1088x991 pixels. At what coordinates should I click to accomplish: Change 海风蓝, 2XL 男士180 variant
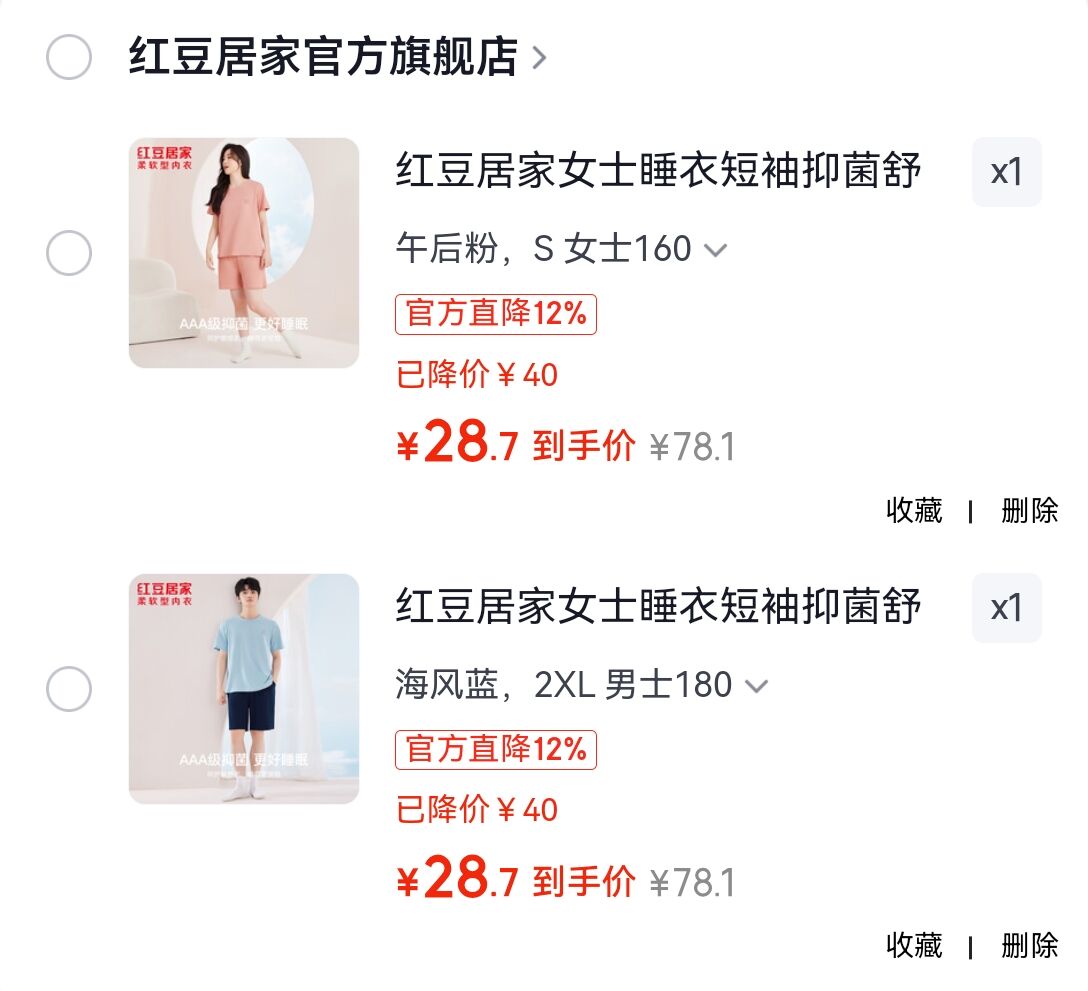580,685
